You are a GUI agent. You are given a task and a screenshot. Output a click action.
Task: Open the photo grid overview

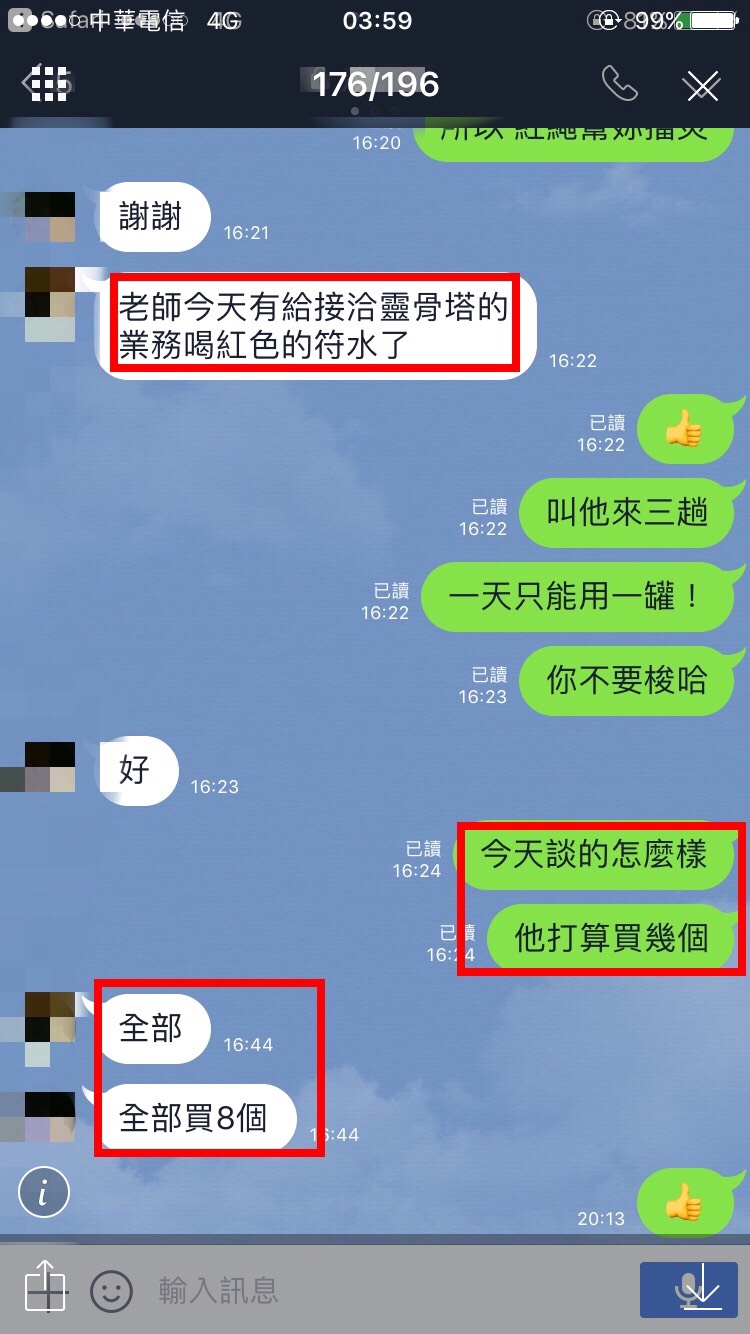click(x=49, y=84)
